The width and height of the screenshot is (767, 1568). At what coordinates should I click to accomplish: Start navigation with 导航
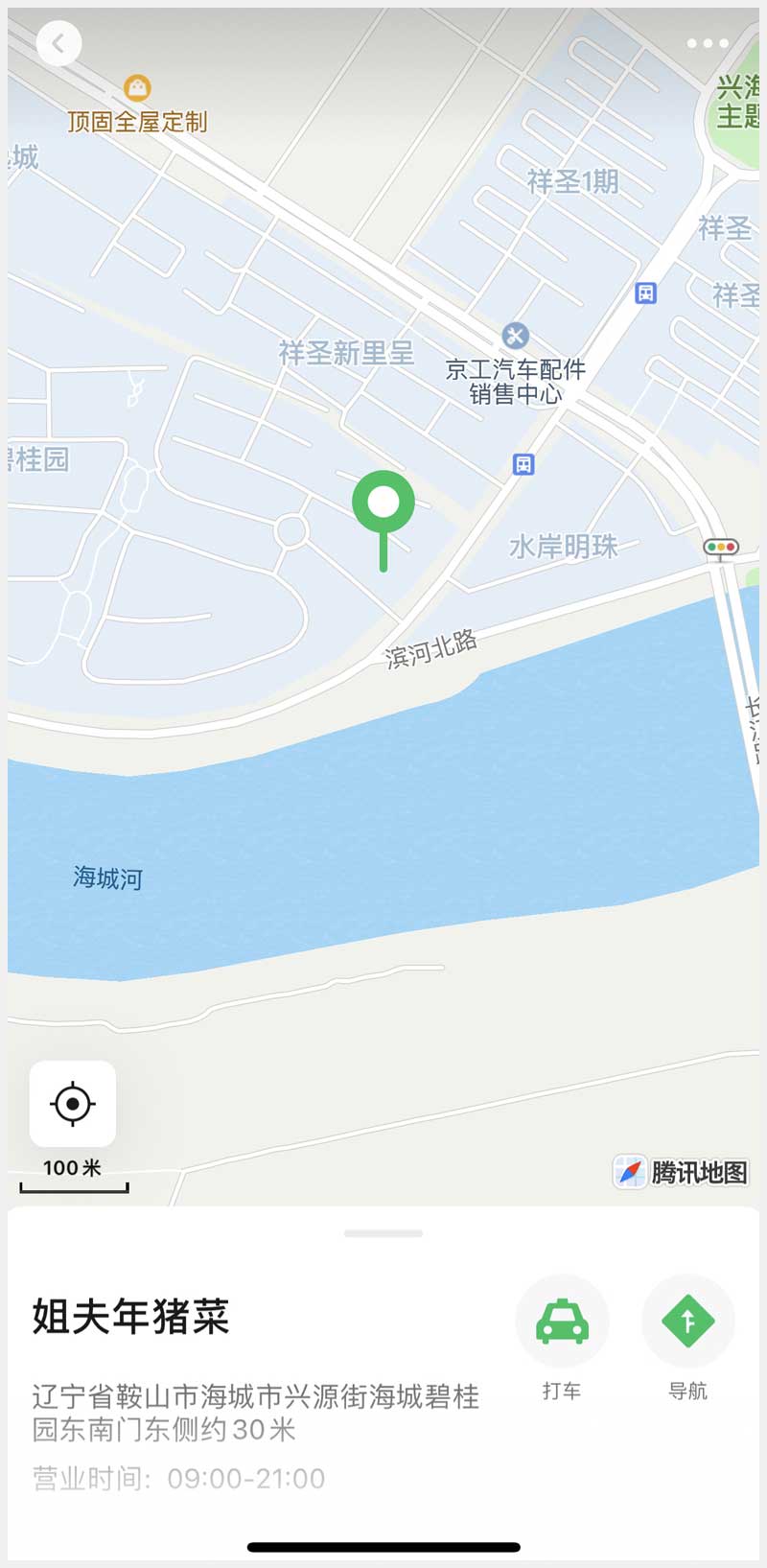point(687,1322)
